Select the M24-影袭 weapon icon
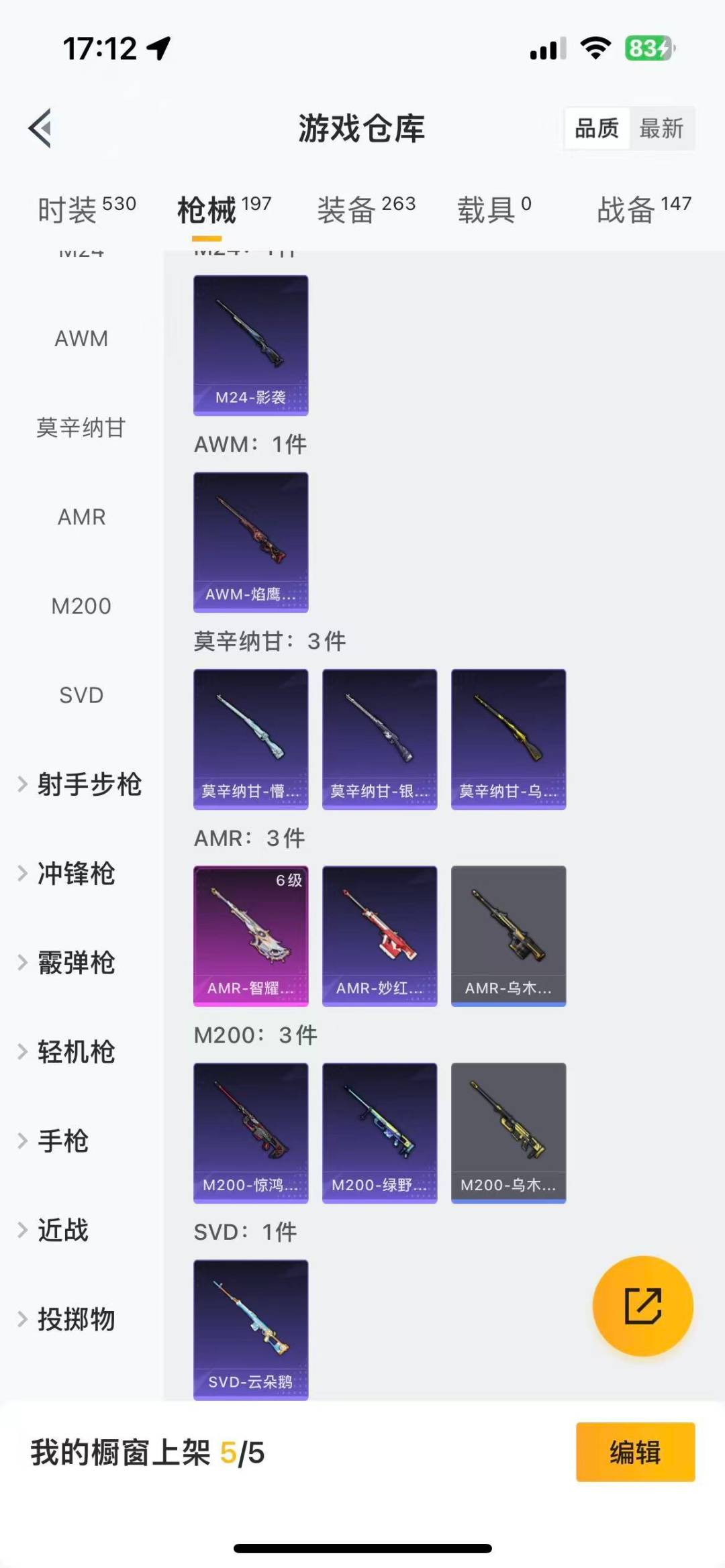 pyautogui.click(x=250, y=342)
